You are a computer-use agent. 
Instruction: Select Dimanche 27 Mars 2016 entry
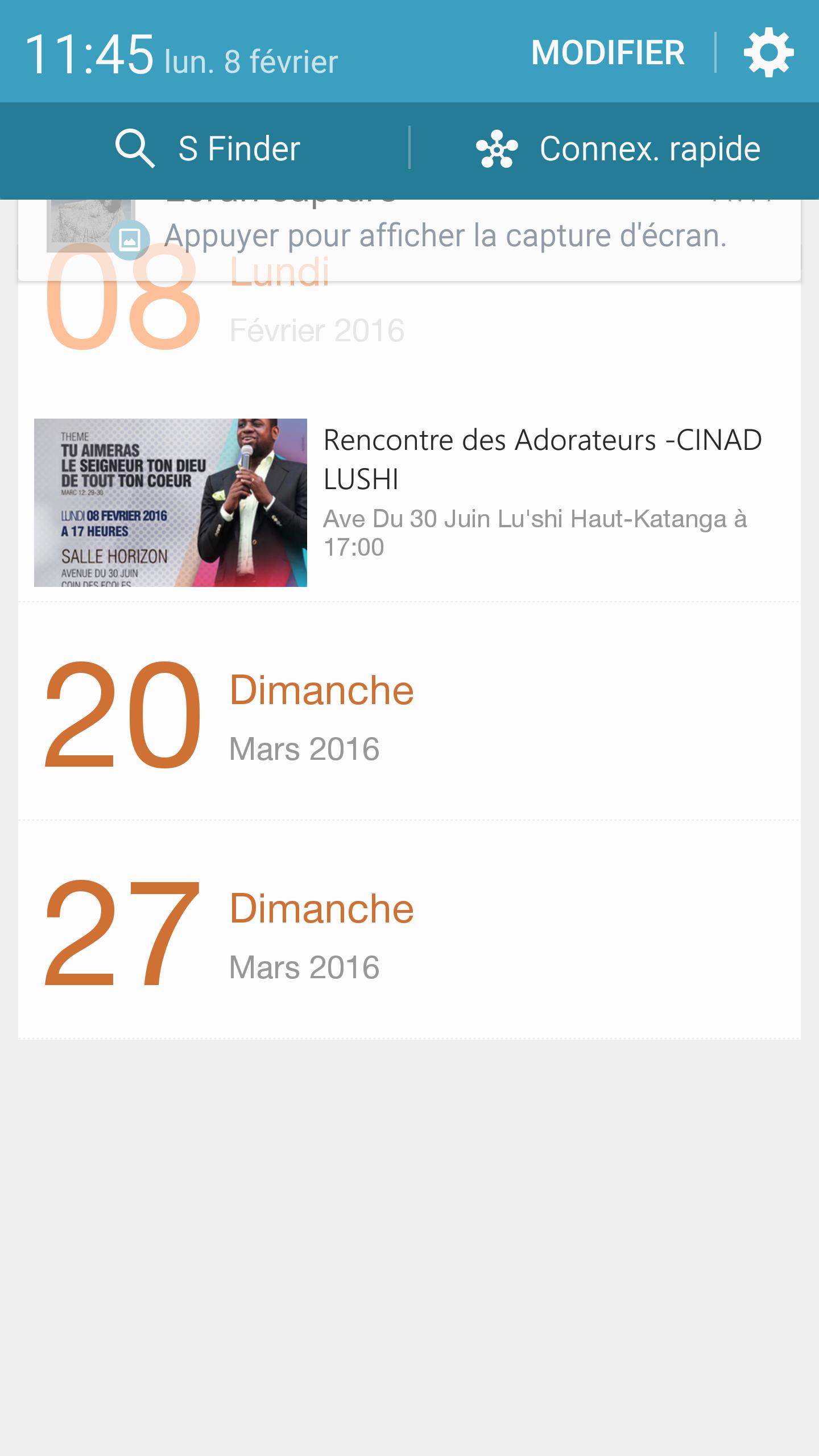point(409,930)
